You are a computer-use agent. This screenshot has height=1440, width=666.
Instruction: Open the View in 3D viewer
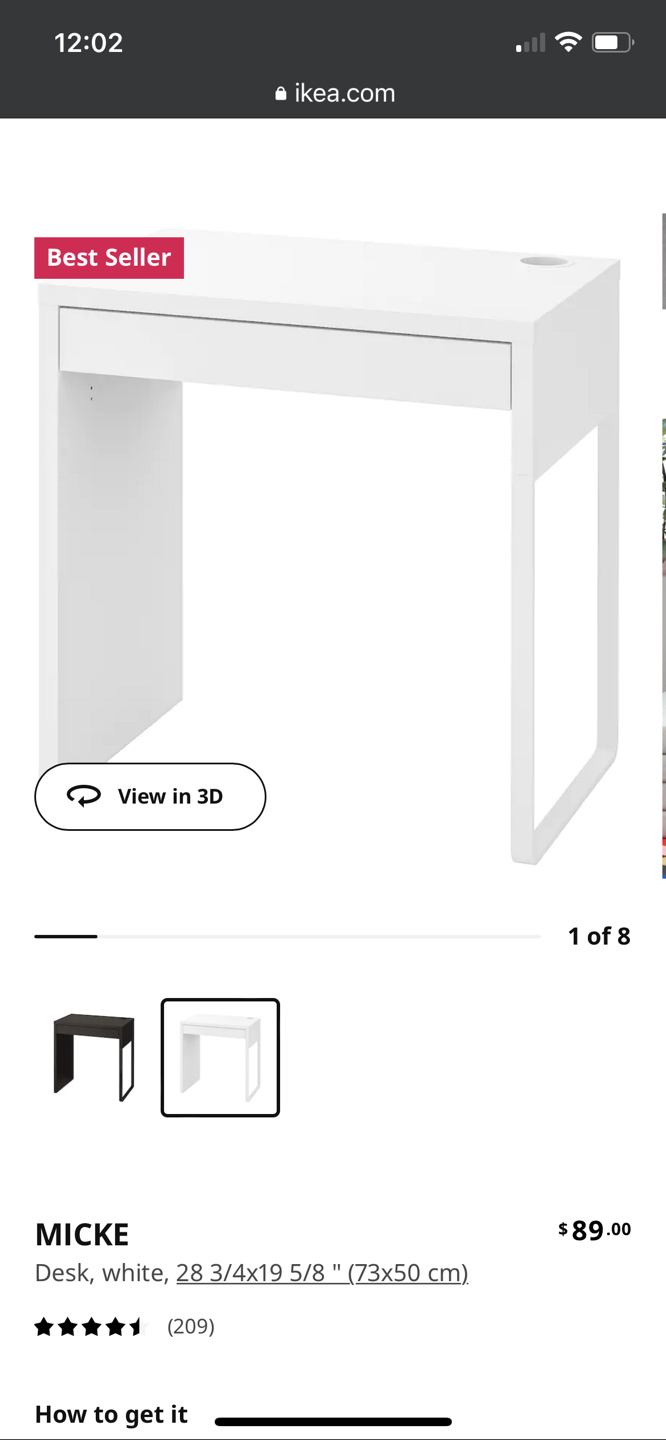click(x=150, y=796)
